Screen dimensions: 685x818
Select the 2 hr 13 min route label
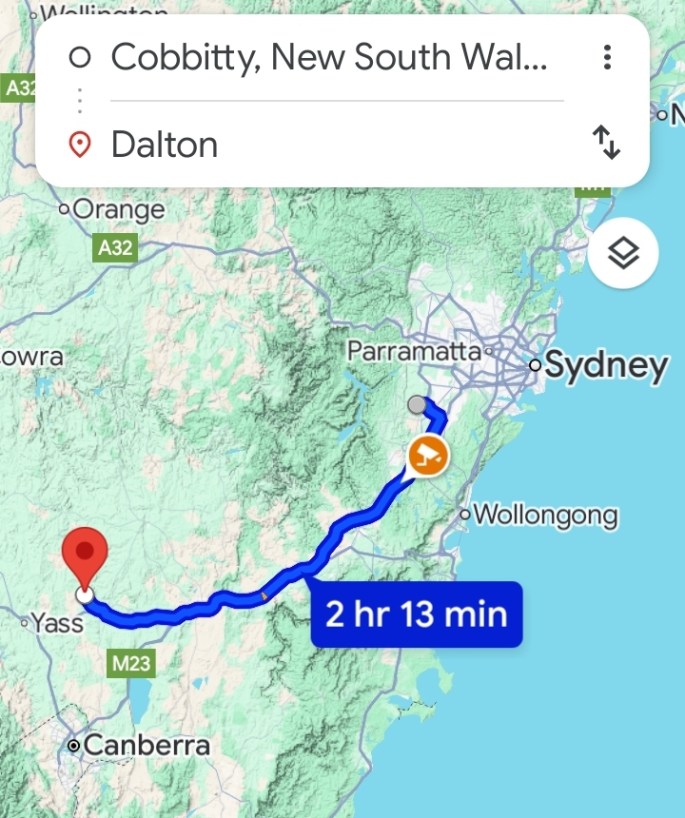click(x=416, y=614)
